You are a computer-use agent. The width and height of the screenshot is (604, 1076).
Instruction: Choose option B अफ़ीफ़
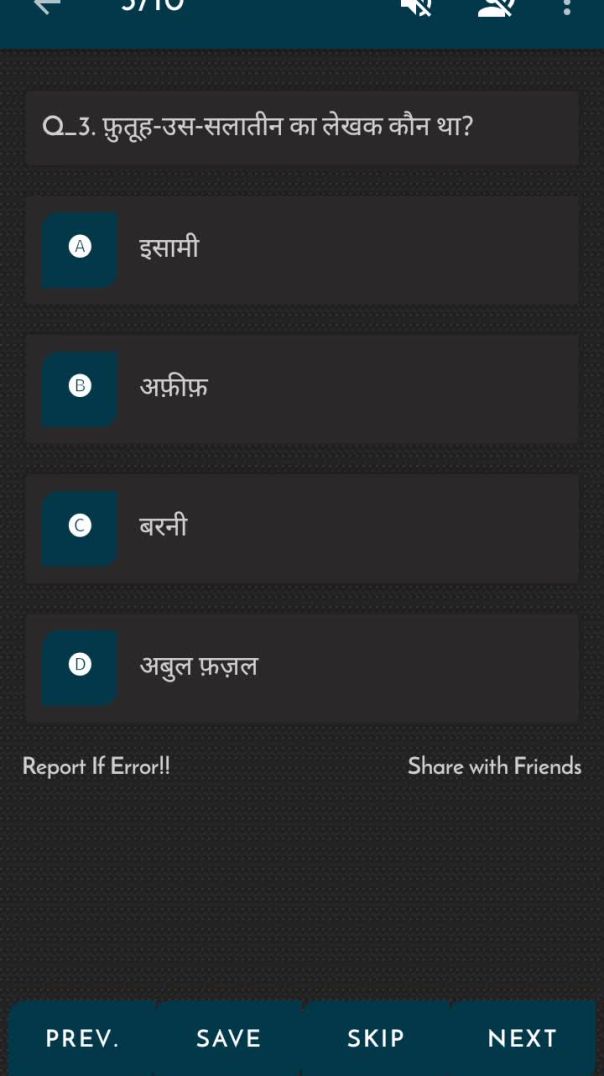point(301,389)
